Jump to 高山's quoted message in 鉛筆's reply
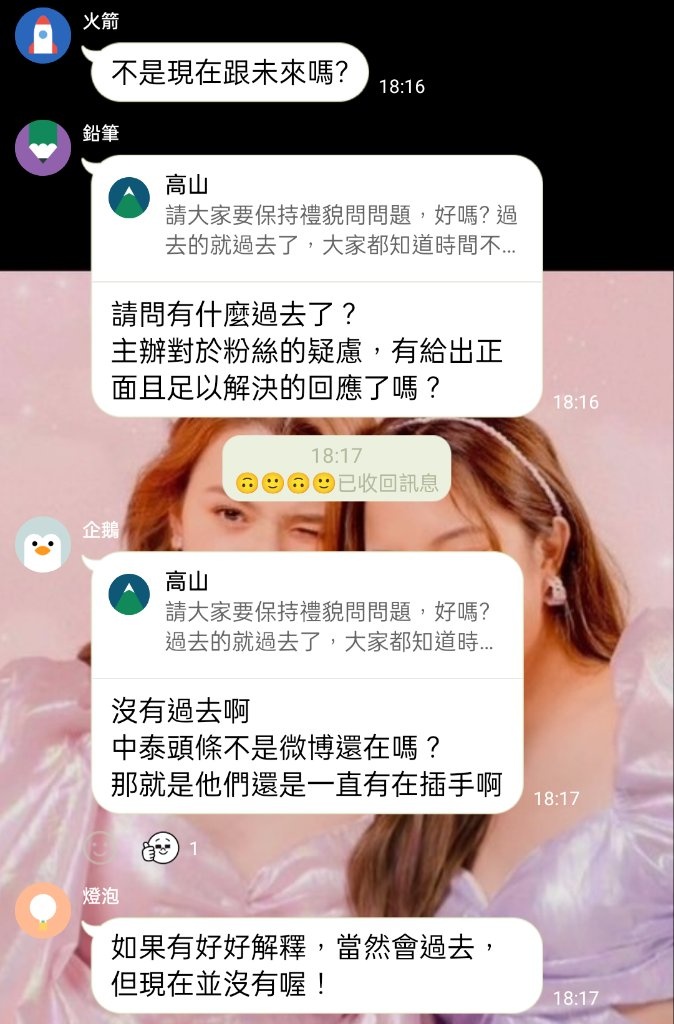This screenshot has width=674, height=1024. click(x=316, y=217)
